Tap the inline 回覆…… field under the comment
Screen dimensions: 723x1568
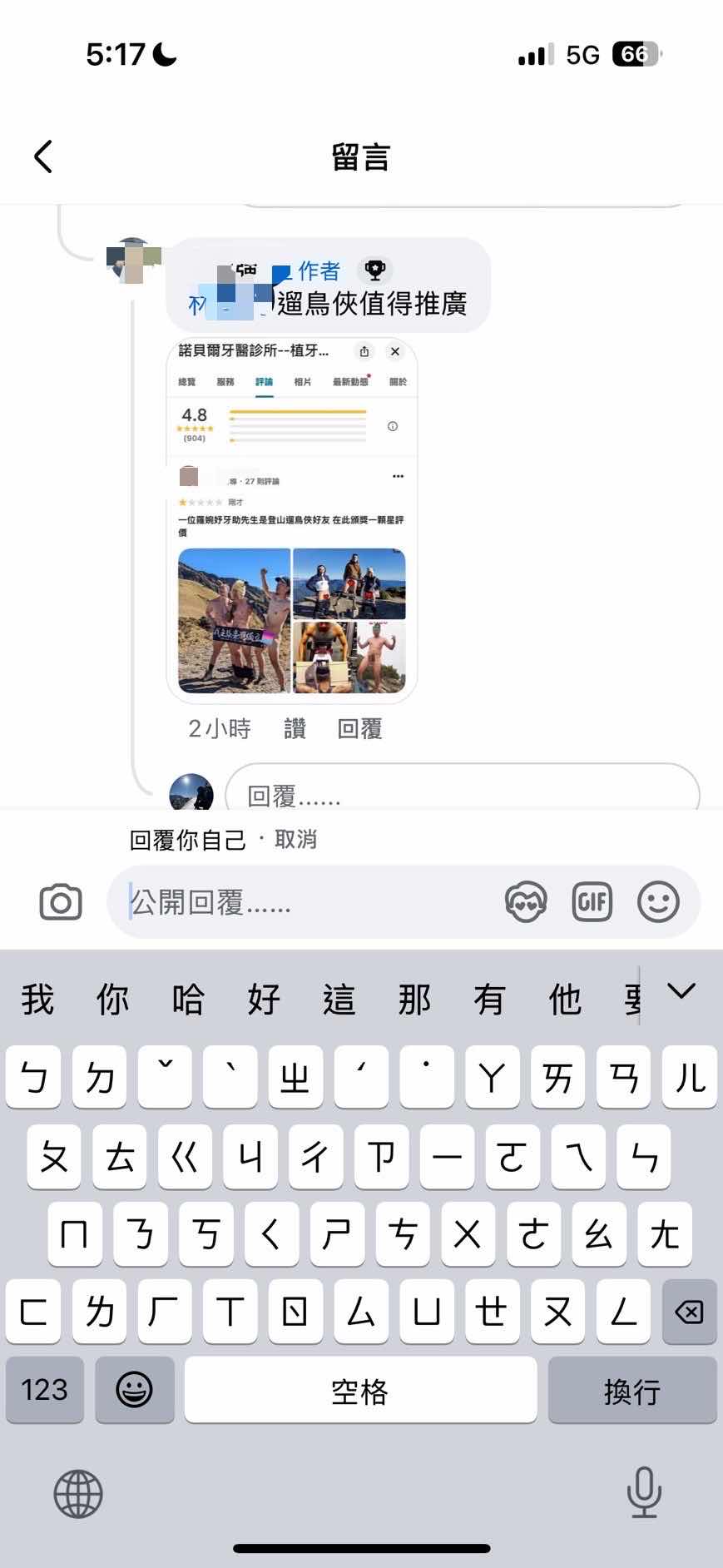(462, 792)
